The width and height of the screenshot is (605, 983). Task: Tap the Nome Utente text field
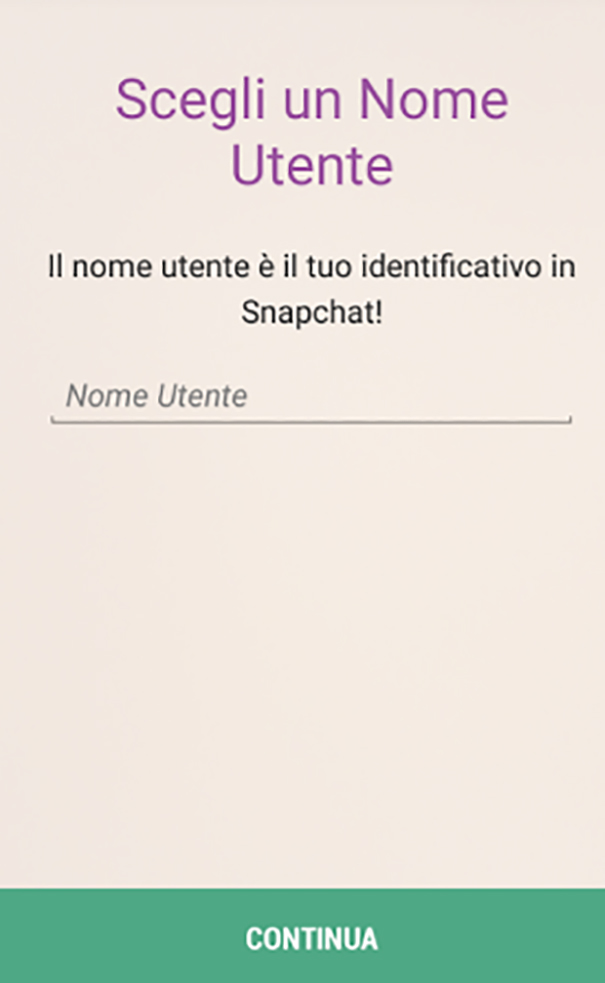coord(311,397)
